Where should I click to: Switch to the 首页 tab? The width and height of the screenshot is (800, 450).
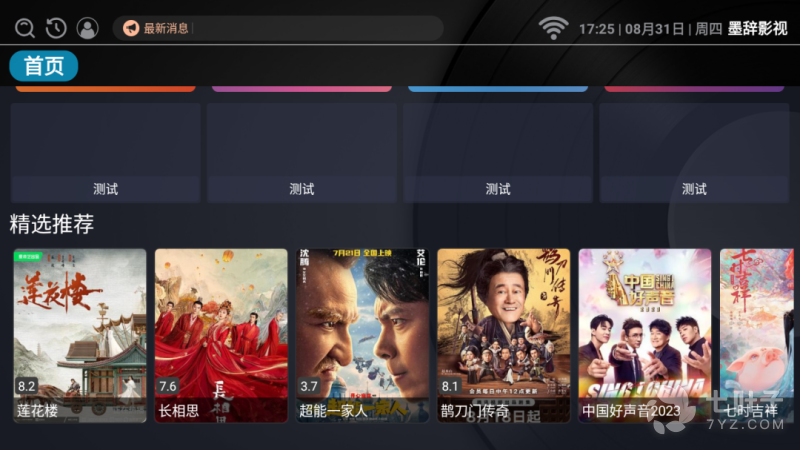(44, 66)
